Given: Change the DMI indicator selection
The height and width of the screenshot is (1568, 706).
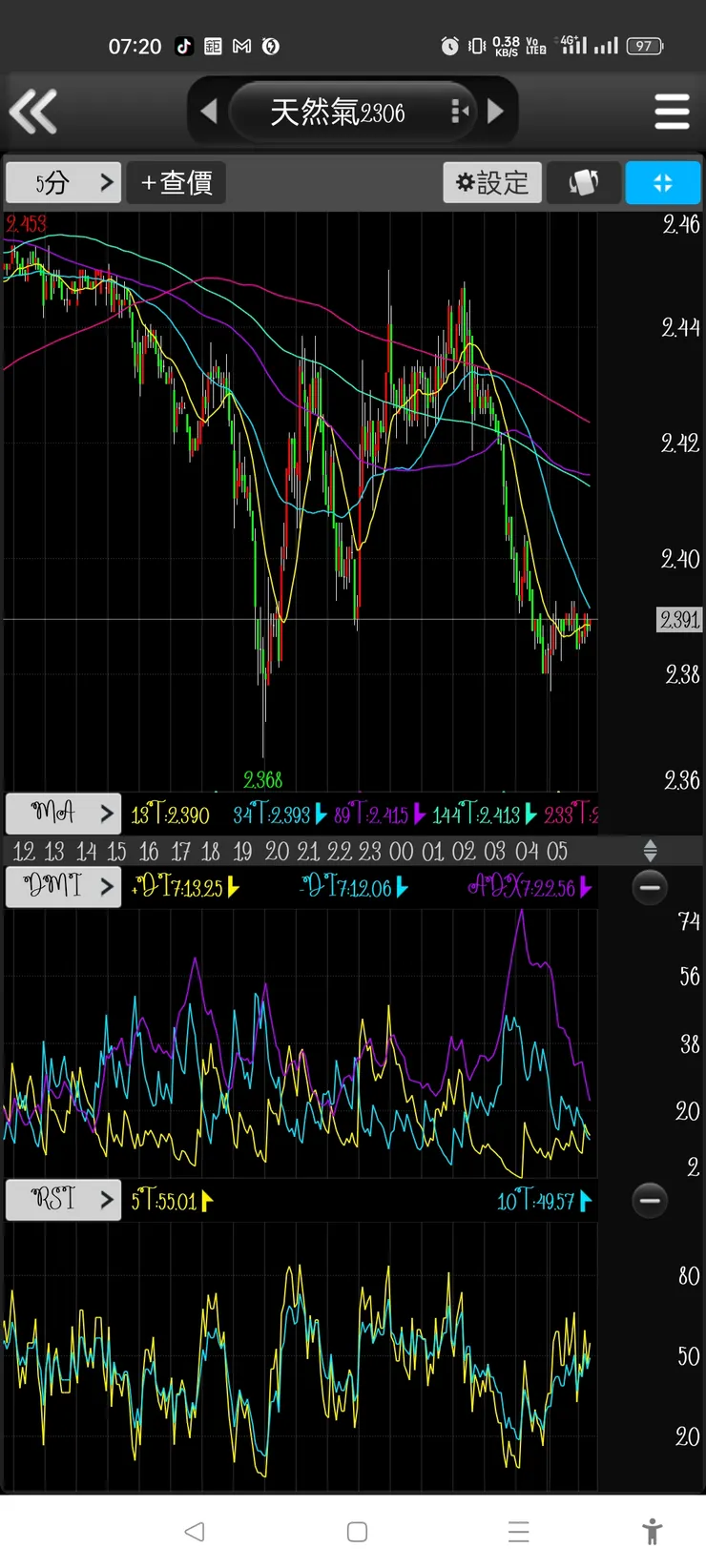Looking at the screenshot, I should pyautogui.click(x=63, y=887).
